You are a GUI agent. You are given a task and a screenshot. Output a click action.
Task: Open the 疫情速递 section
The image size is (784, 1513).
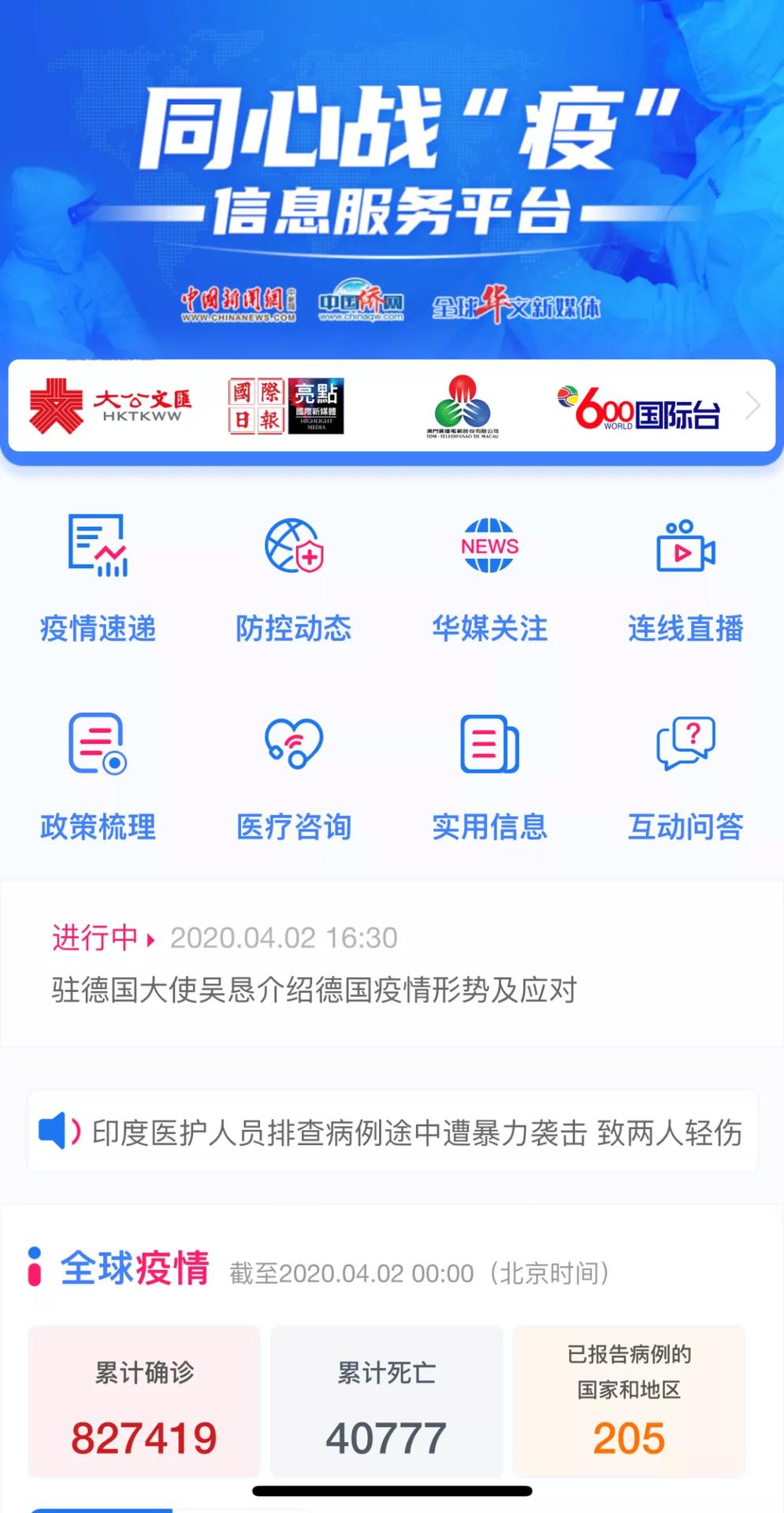pyautogui.click(x=98, y=578)
